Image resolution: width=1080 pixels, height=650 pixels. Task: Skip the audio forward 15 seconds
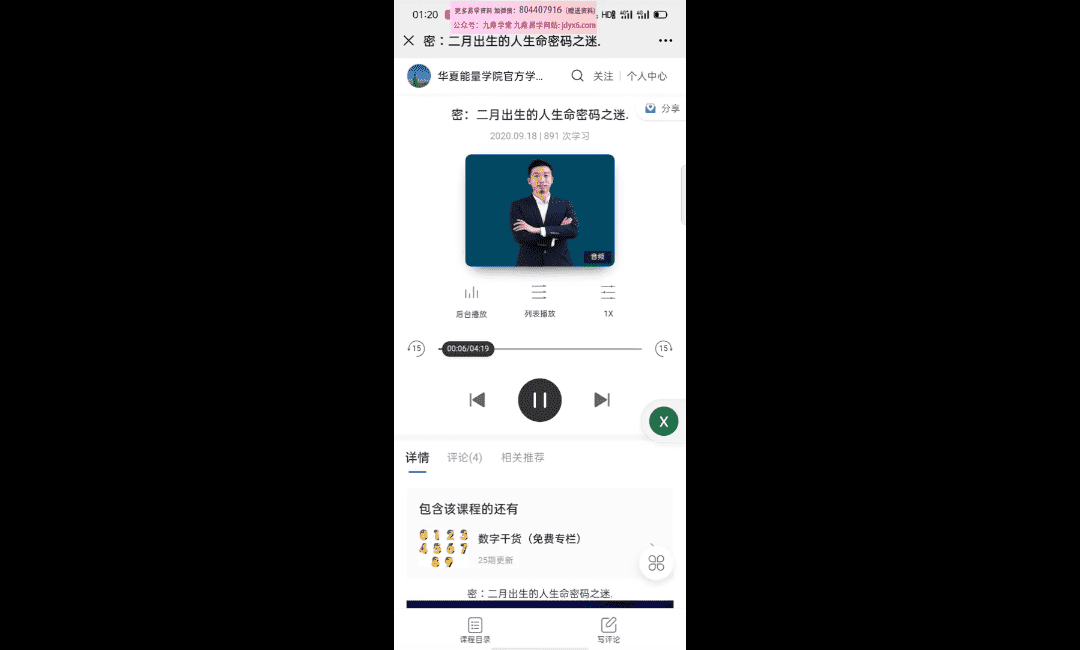pos(663,349)
